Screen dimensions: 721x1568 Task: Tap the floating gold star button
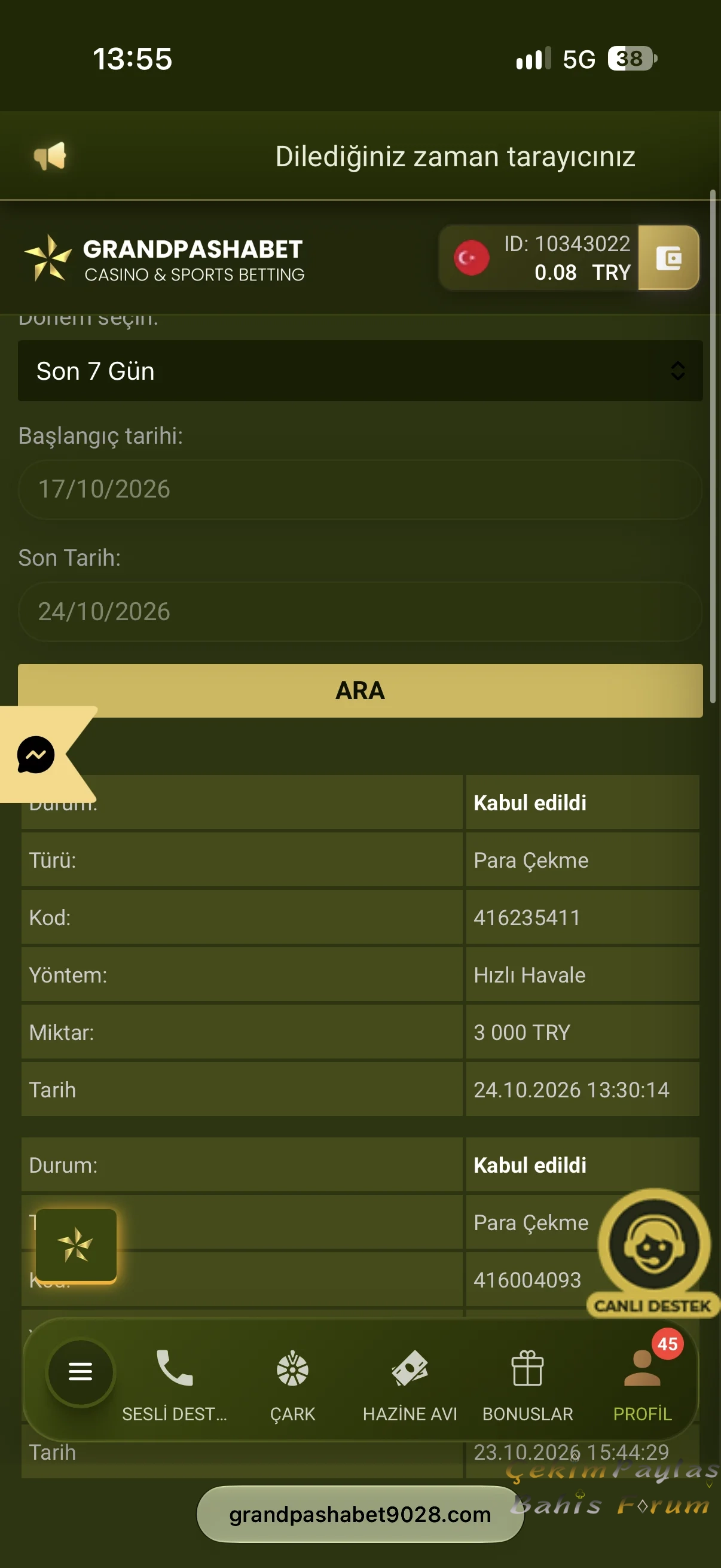coord(76,1246)
